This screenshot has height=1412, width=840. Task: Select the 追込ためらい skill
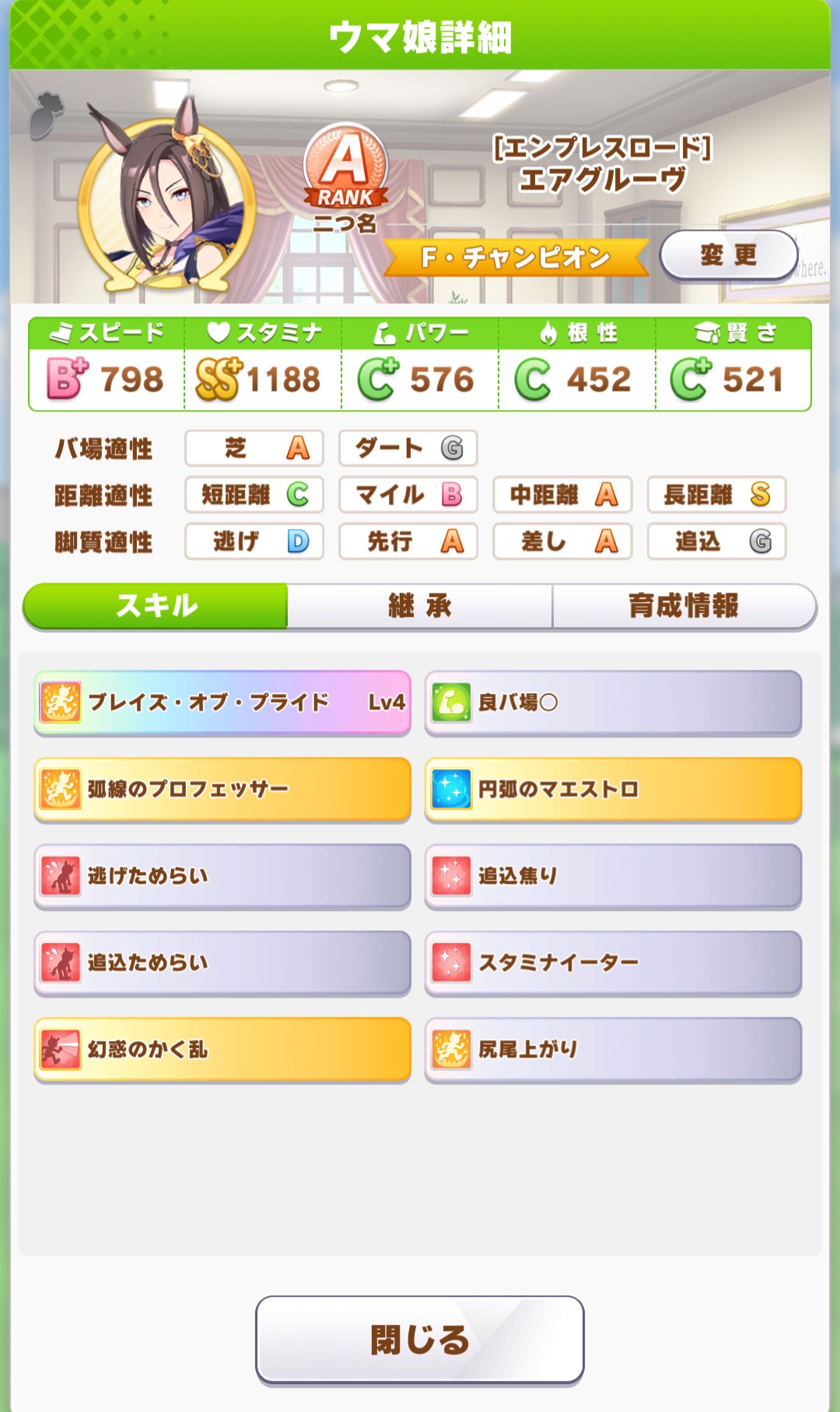222,962
